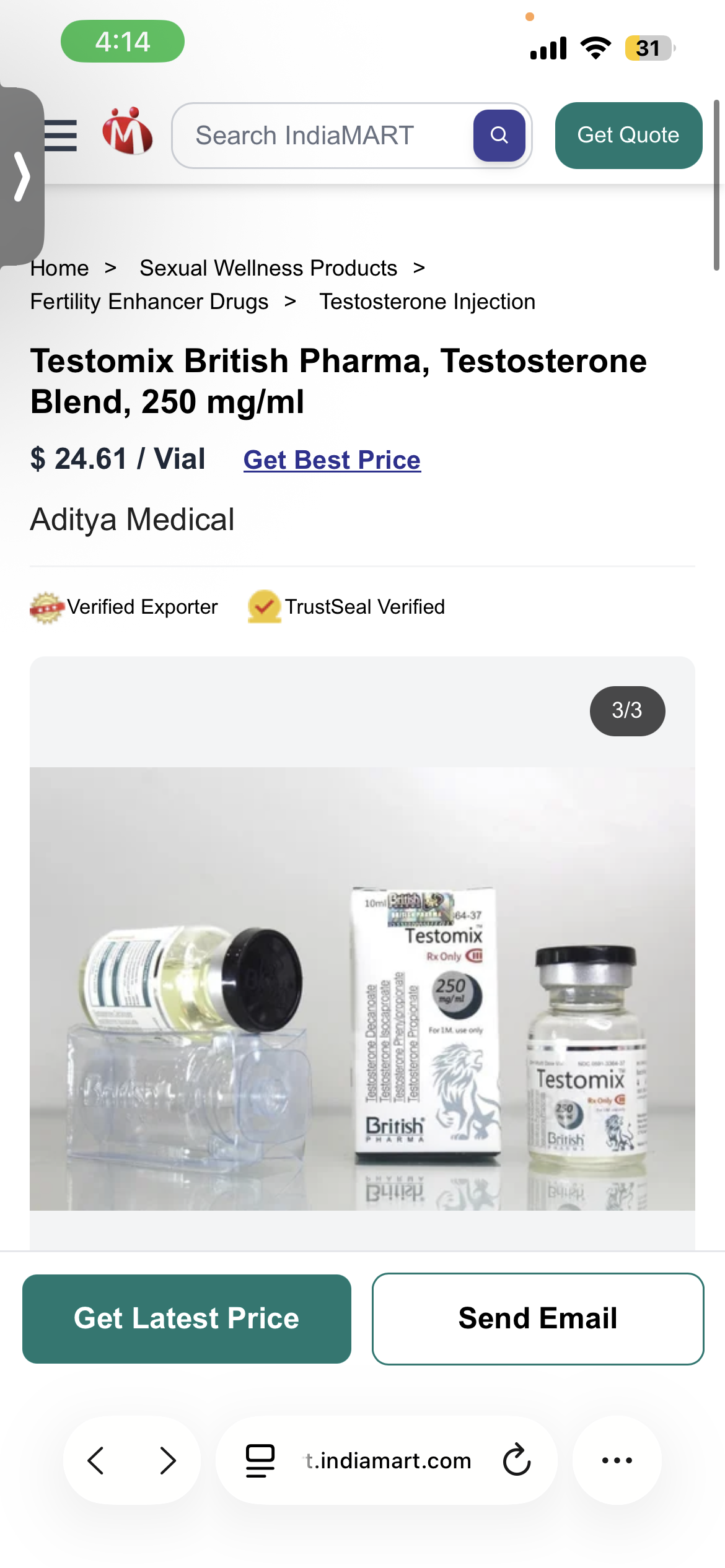725x1568 pixels.
Task: Open the hamburger navigation menu
Action: (61, 136)
